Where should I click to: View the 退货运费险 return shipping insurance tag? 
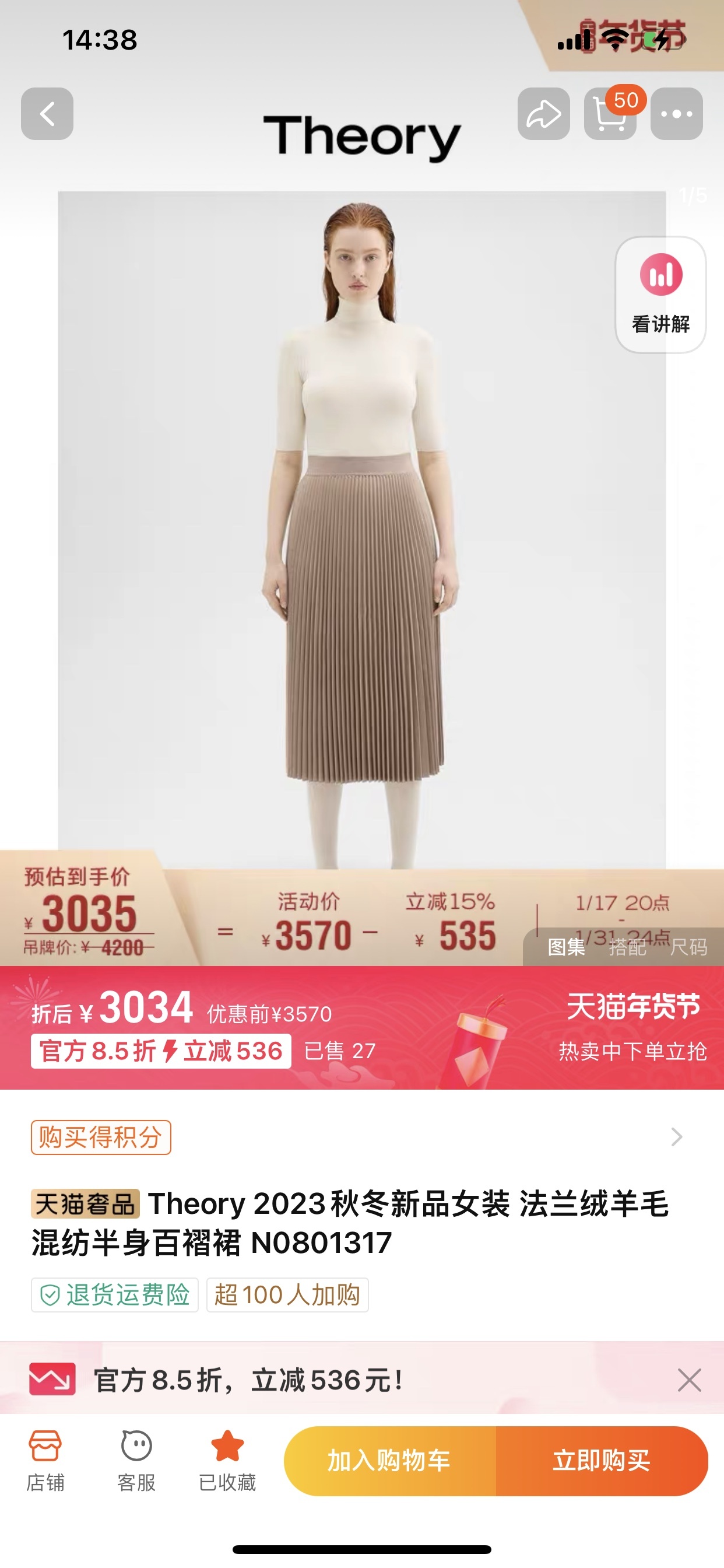click(x=115, y=1294)
